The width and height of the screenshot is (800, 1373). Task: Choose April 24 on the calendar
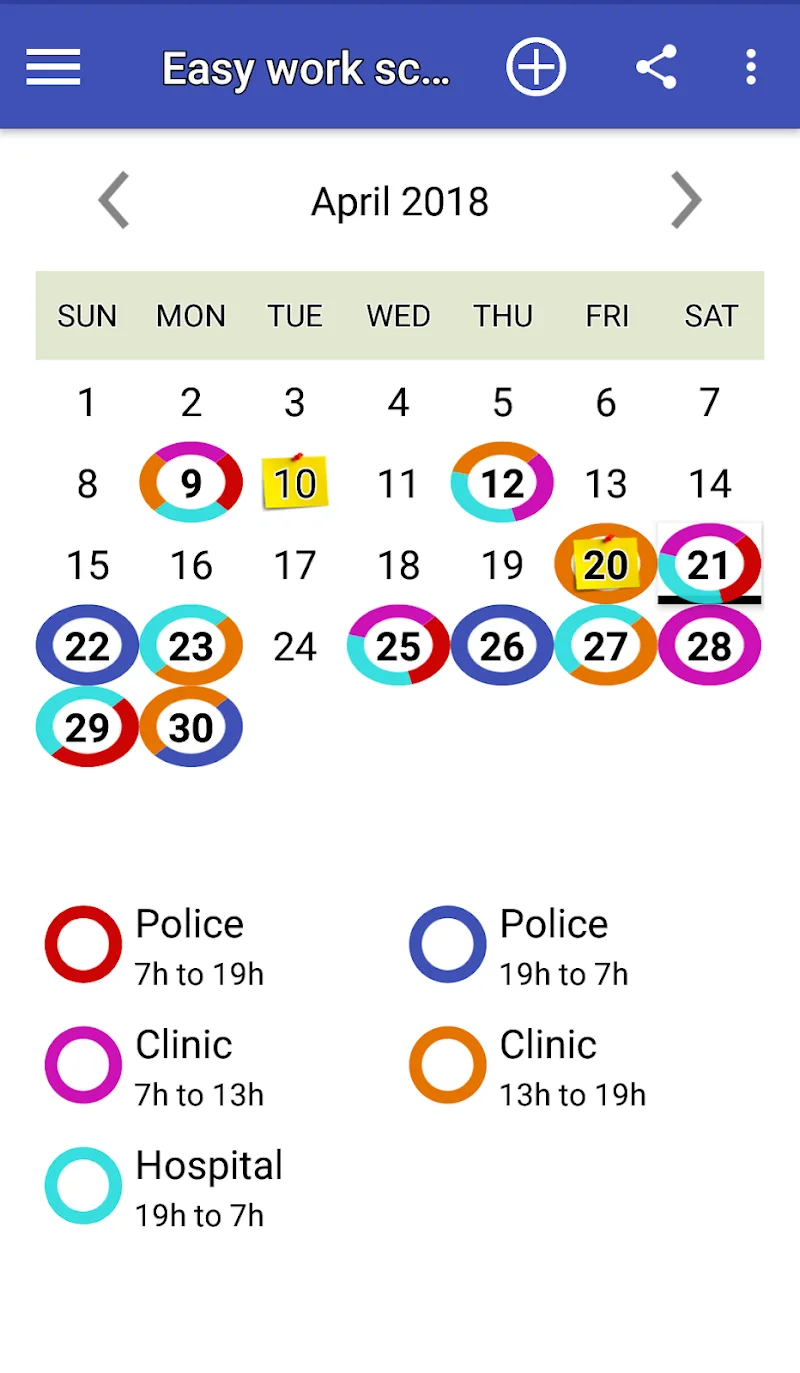[x=295, y=646]
